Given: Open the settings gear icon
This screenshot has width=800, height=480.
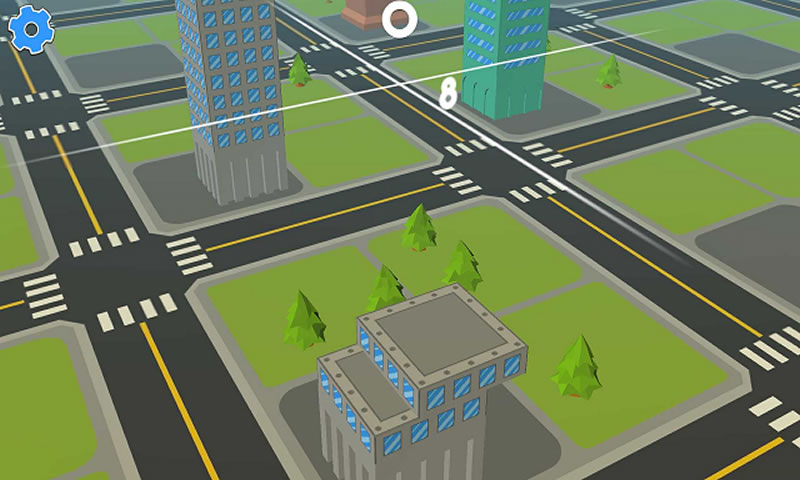Looking at the screenshot, I should coord(31,29).
